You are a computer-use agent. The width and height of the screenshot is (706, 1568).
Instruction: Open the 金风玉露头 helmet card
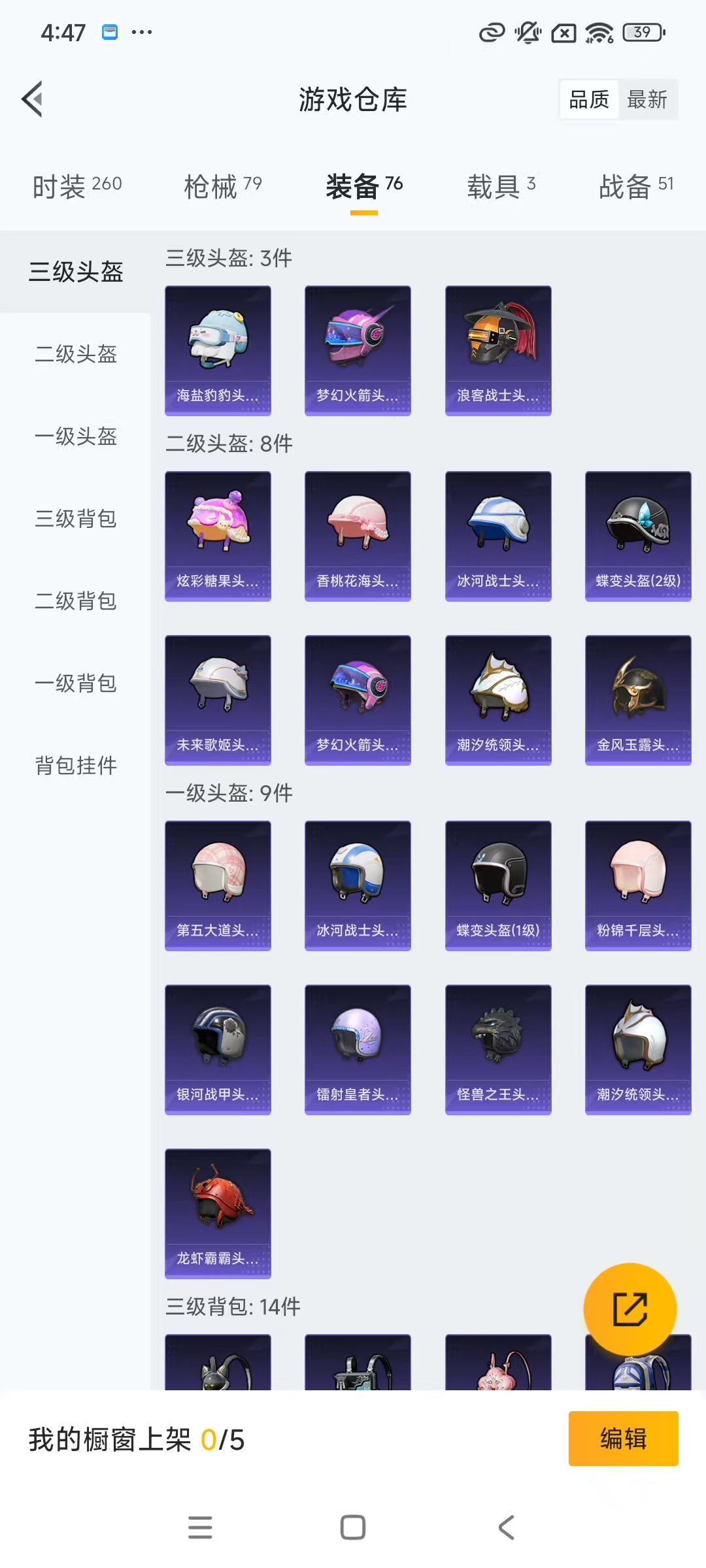tap(637, 698)
